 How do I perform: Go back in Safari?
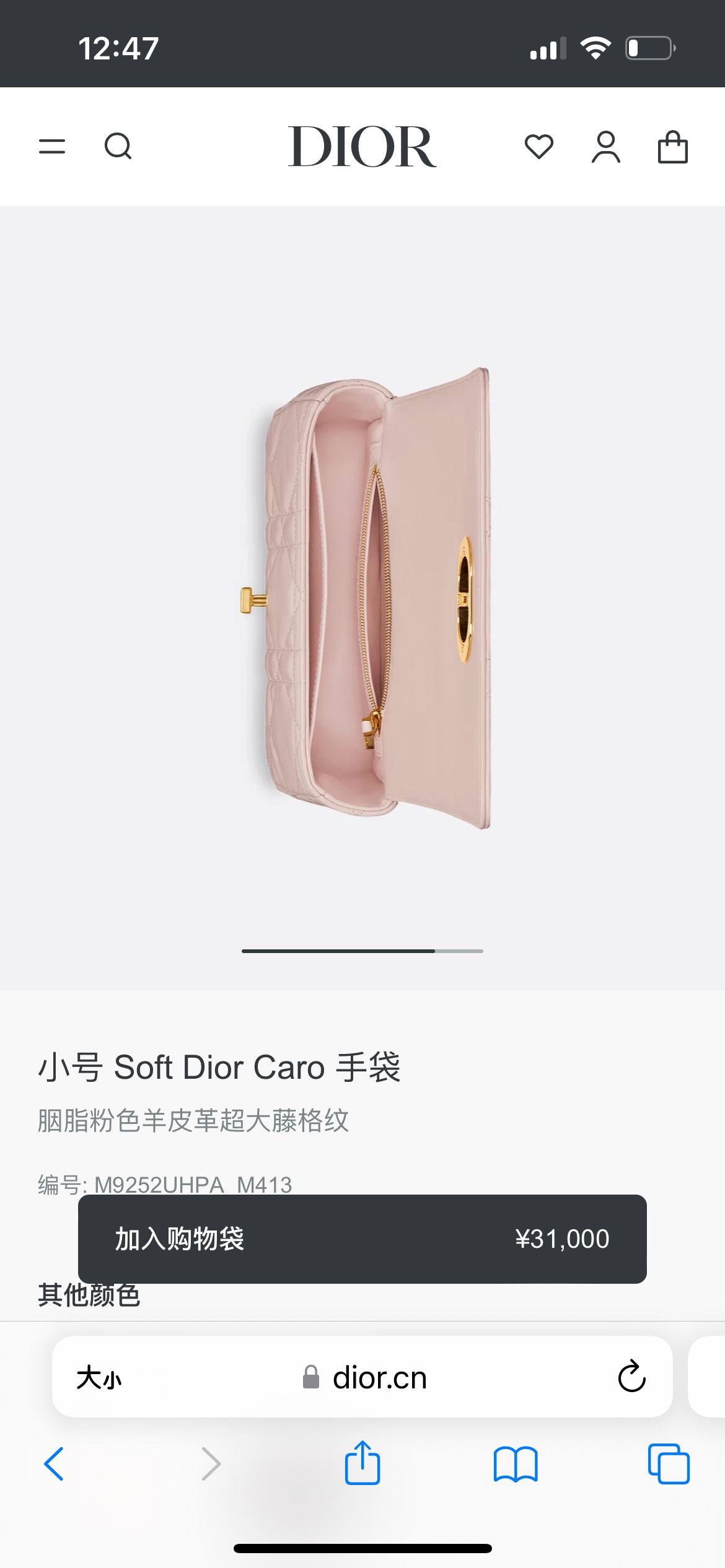click(54, 1464)
